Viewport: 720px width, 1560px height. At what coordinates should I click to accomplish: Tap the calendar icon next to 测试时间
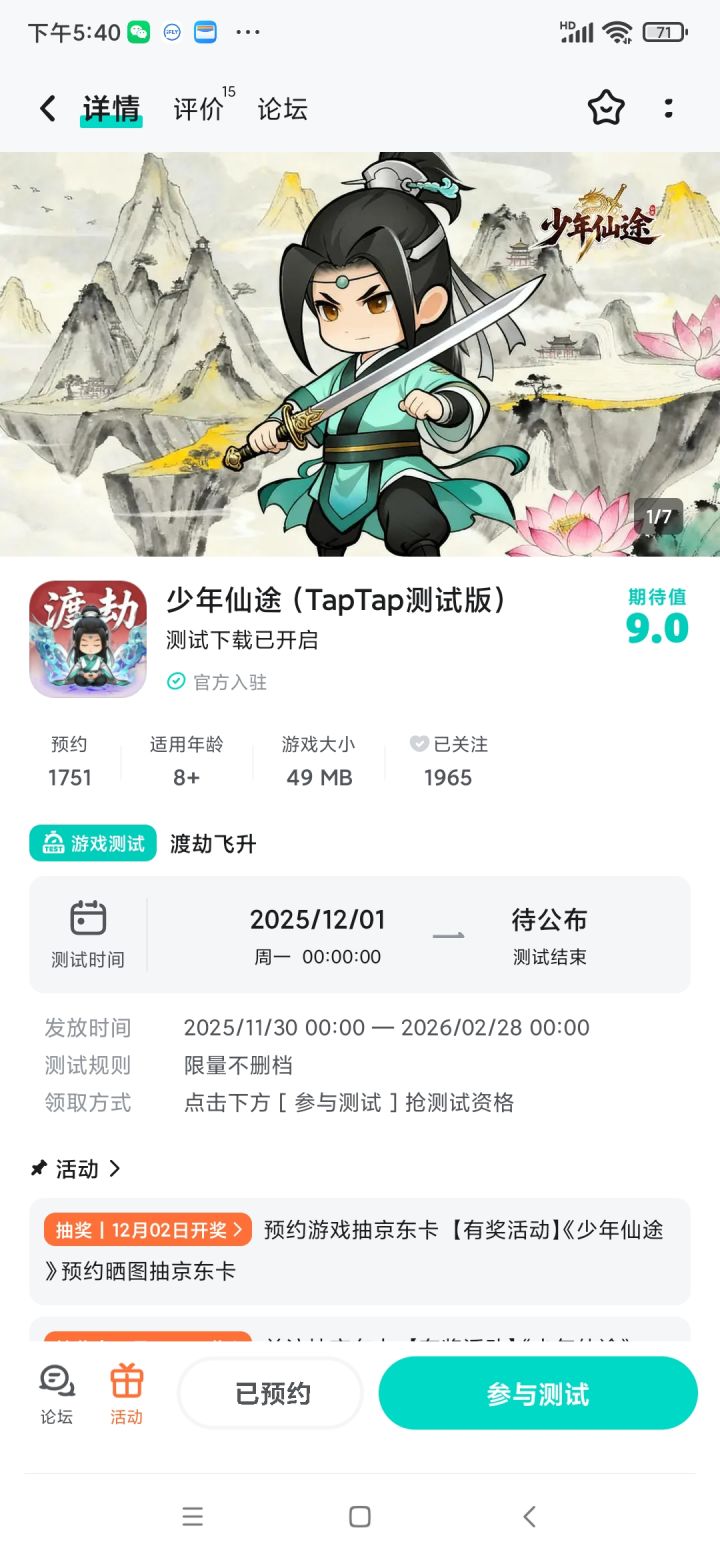click(88, 916)
